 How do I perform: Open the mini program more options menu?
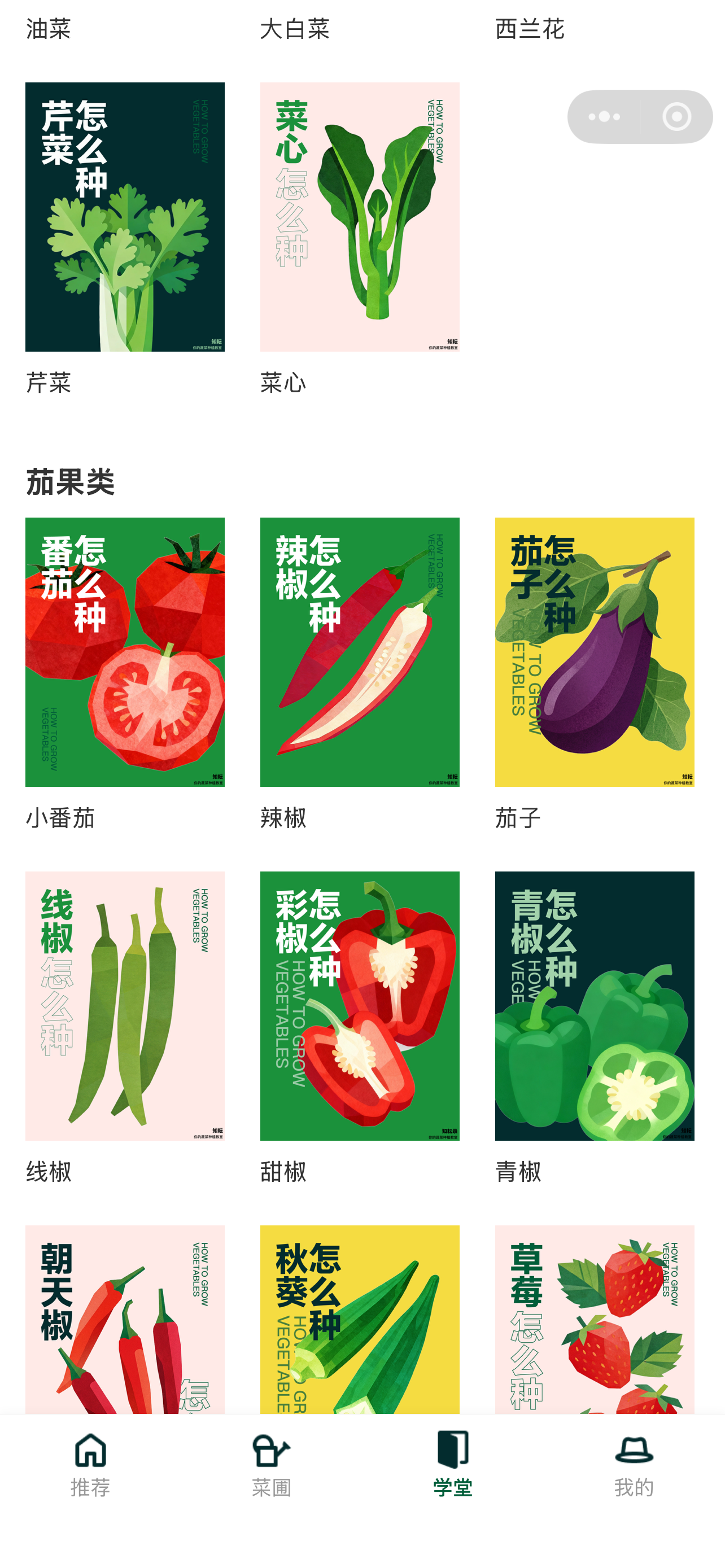(x=604, y=117)
